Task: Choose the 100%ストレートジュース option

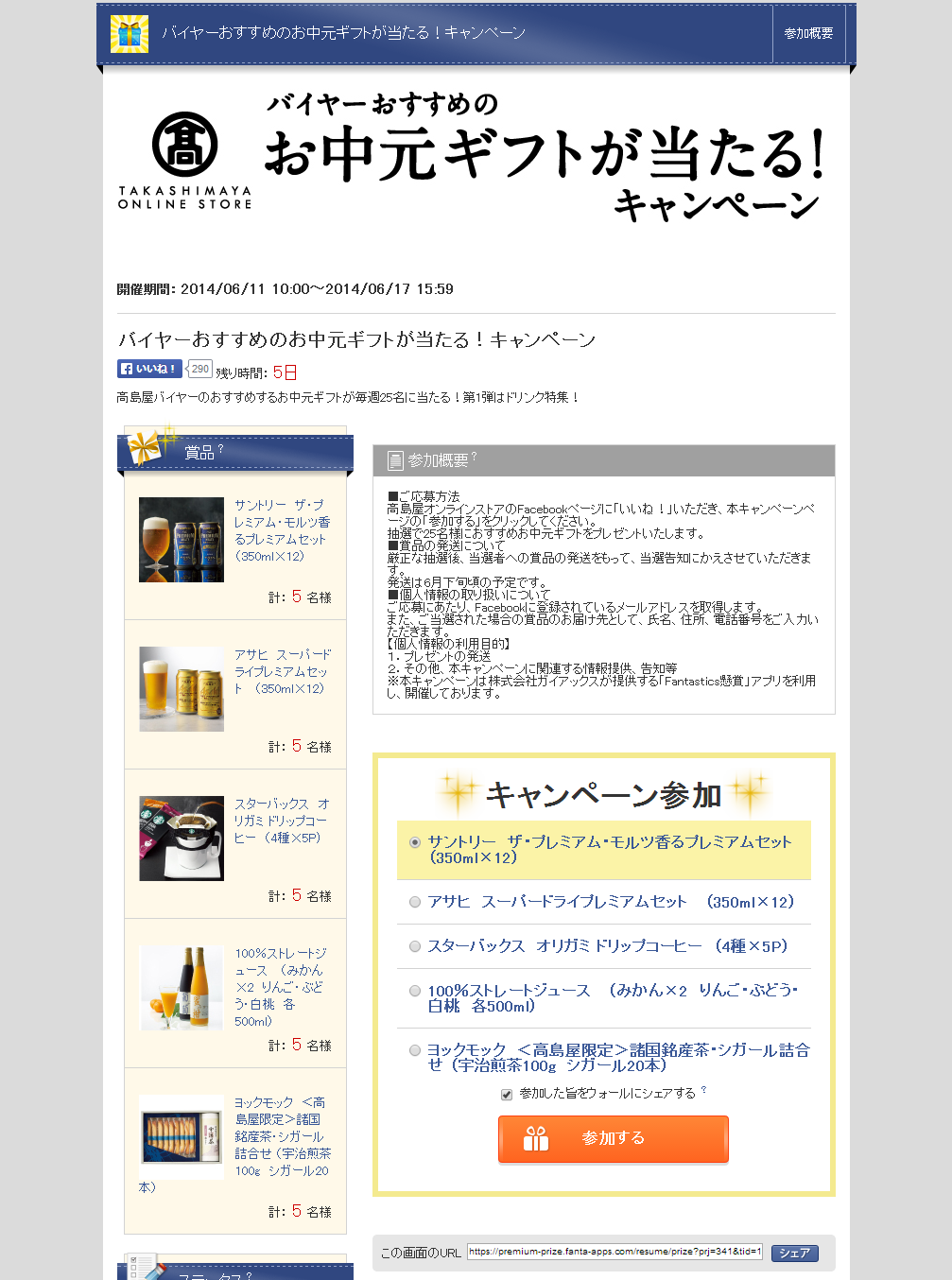Action: click(x=415, y=991)
